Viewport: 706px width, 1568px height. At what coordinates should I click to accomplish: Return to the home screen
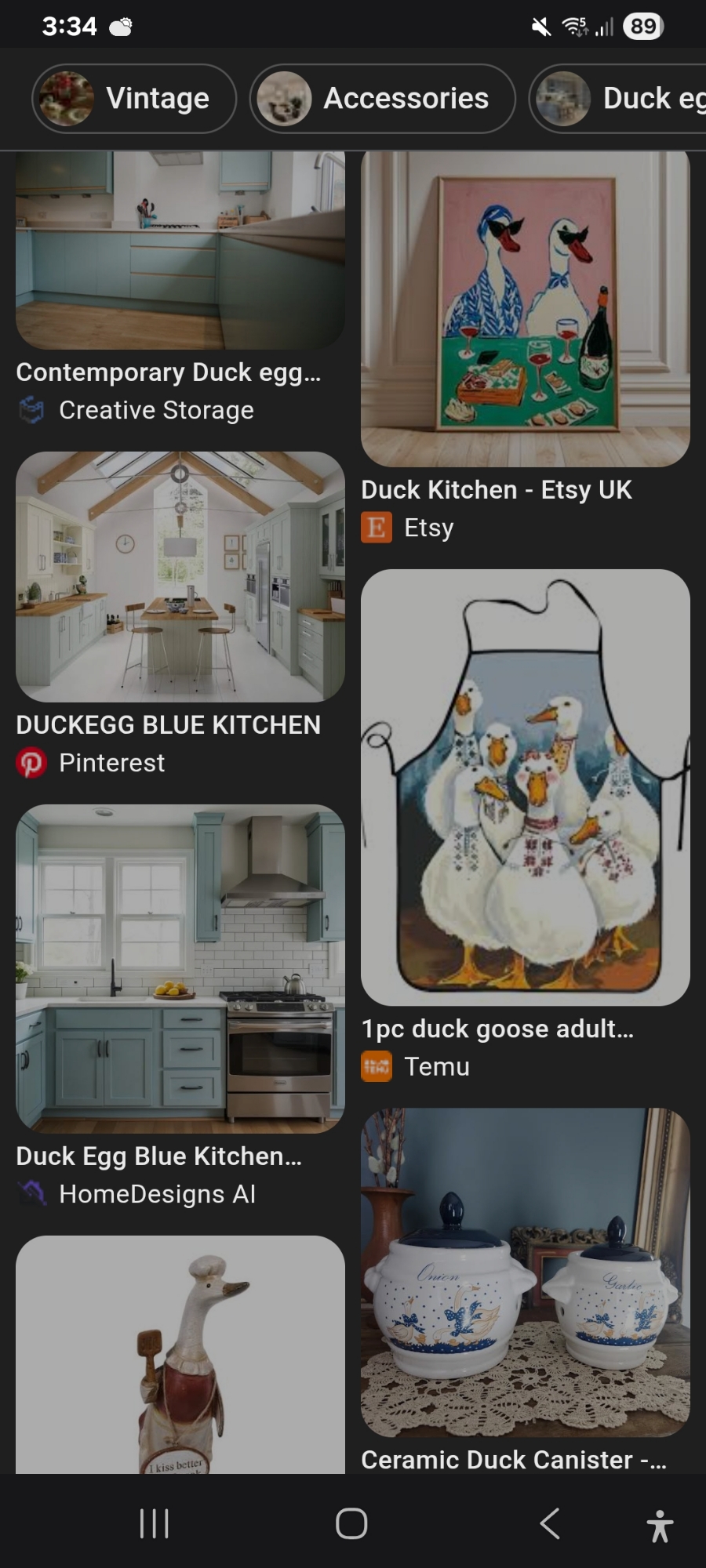click(x=351, y=1524)
